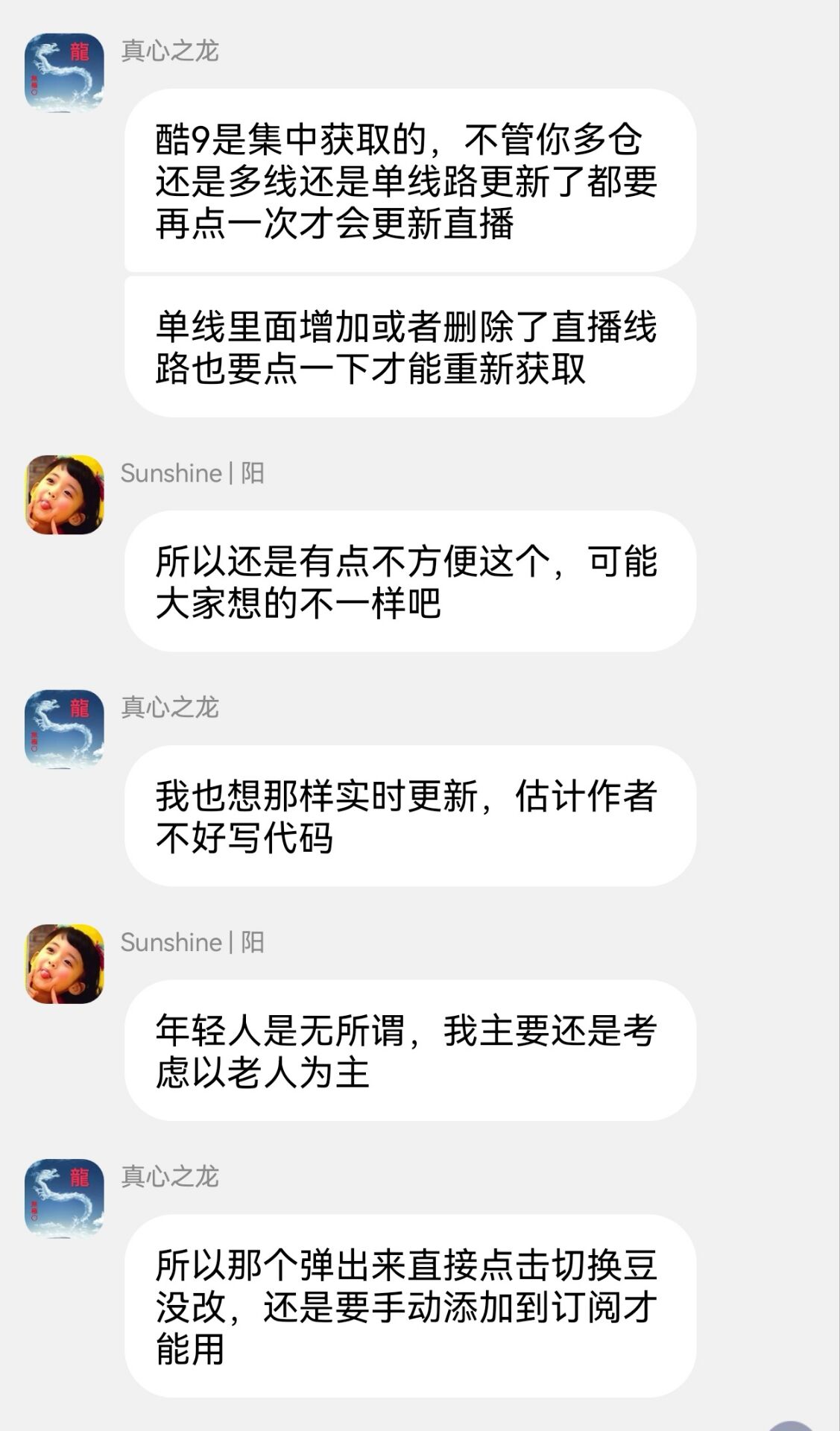Open Sunshine's avatar above 年轻人是无所谓 message
This screenshot has height=1431, width=840.
pyautogui.click(x=64, y=964)
